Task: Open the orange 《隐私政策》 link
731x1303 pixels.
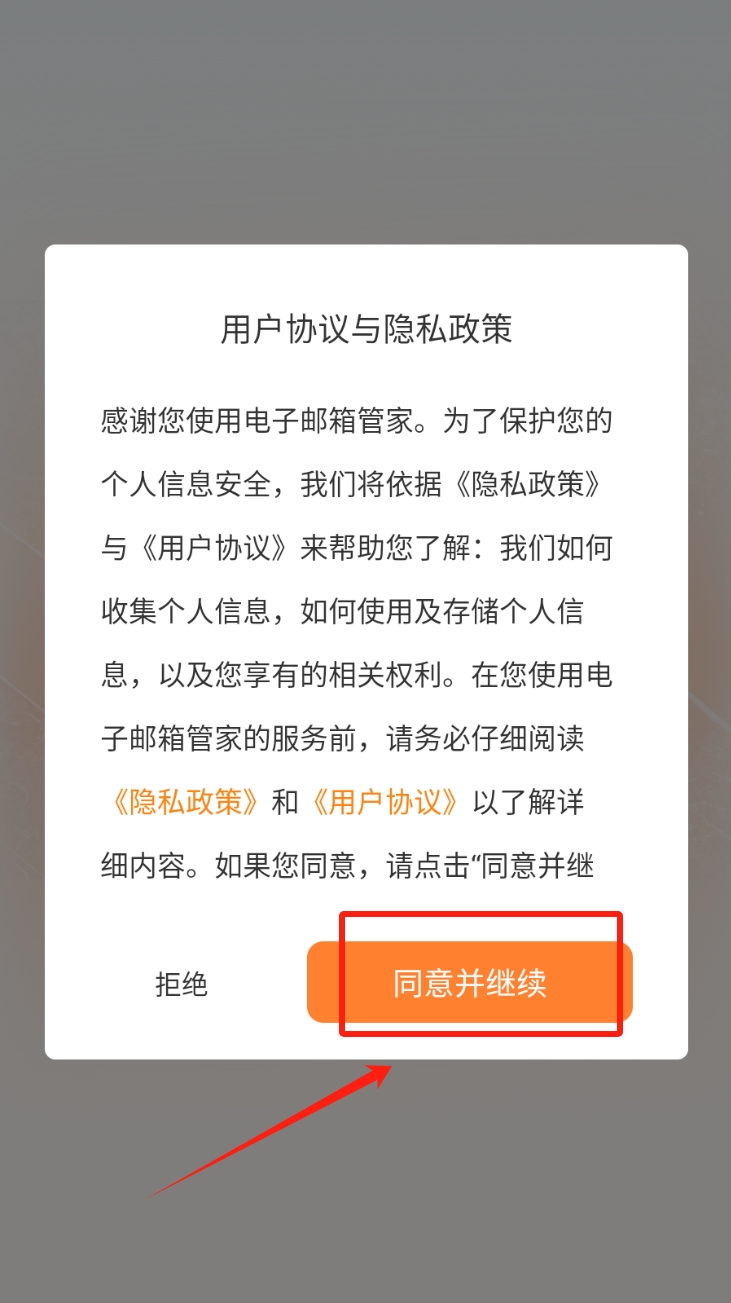Action: (x=185, y=802)
